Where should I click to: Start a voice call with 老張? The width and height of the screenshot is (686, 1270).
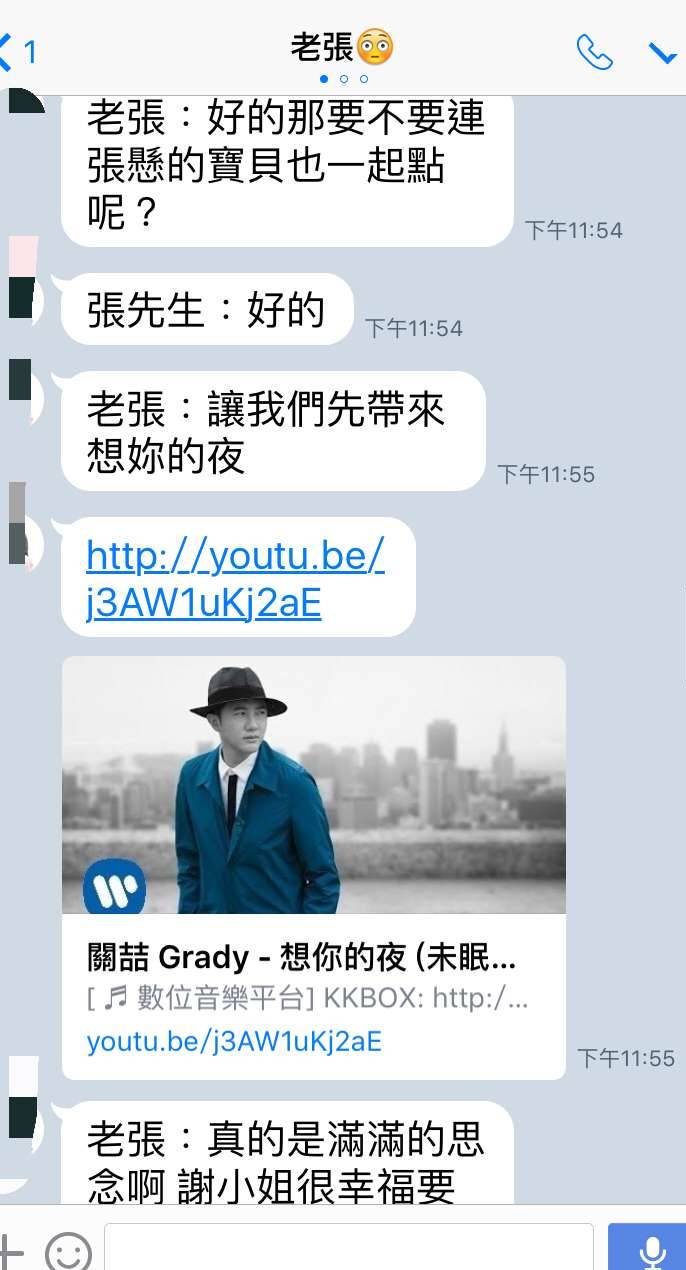(x=594, y=52)
